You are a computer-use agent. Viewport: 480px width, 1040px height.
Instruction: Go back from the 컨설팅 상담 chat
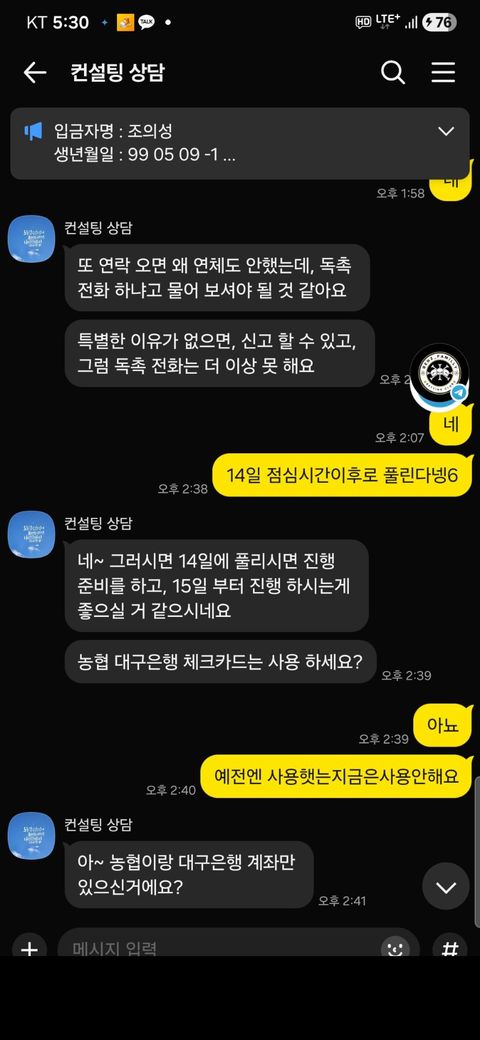click(34, 73)
